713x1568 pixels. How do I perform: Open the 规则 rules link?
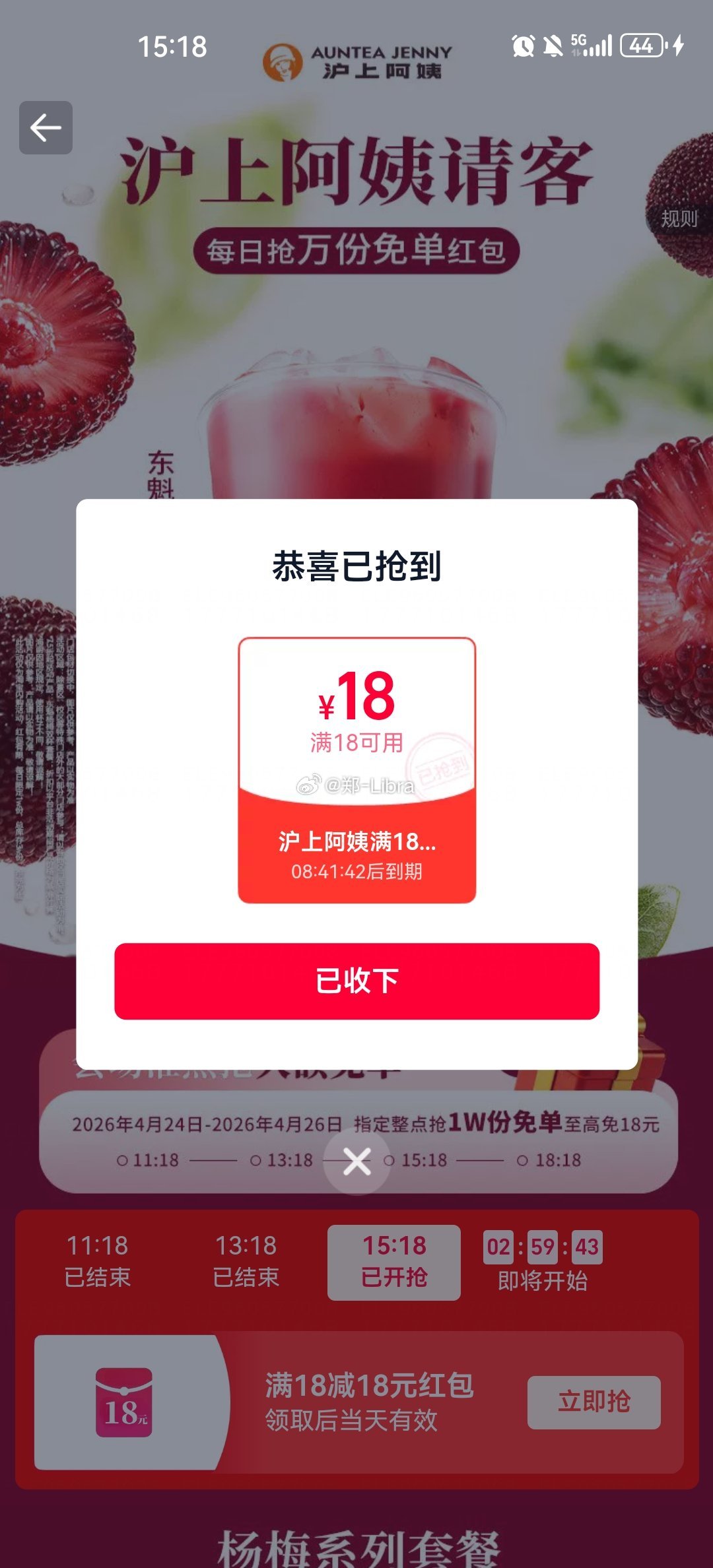coord(679,218)
